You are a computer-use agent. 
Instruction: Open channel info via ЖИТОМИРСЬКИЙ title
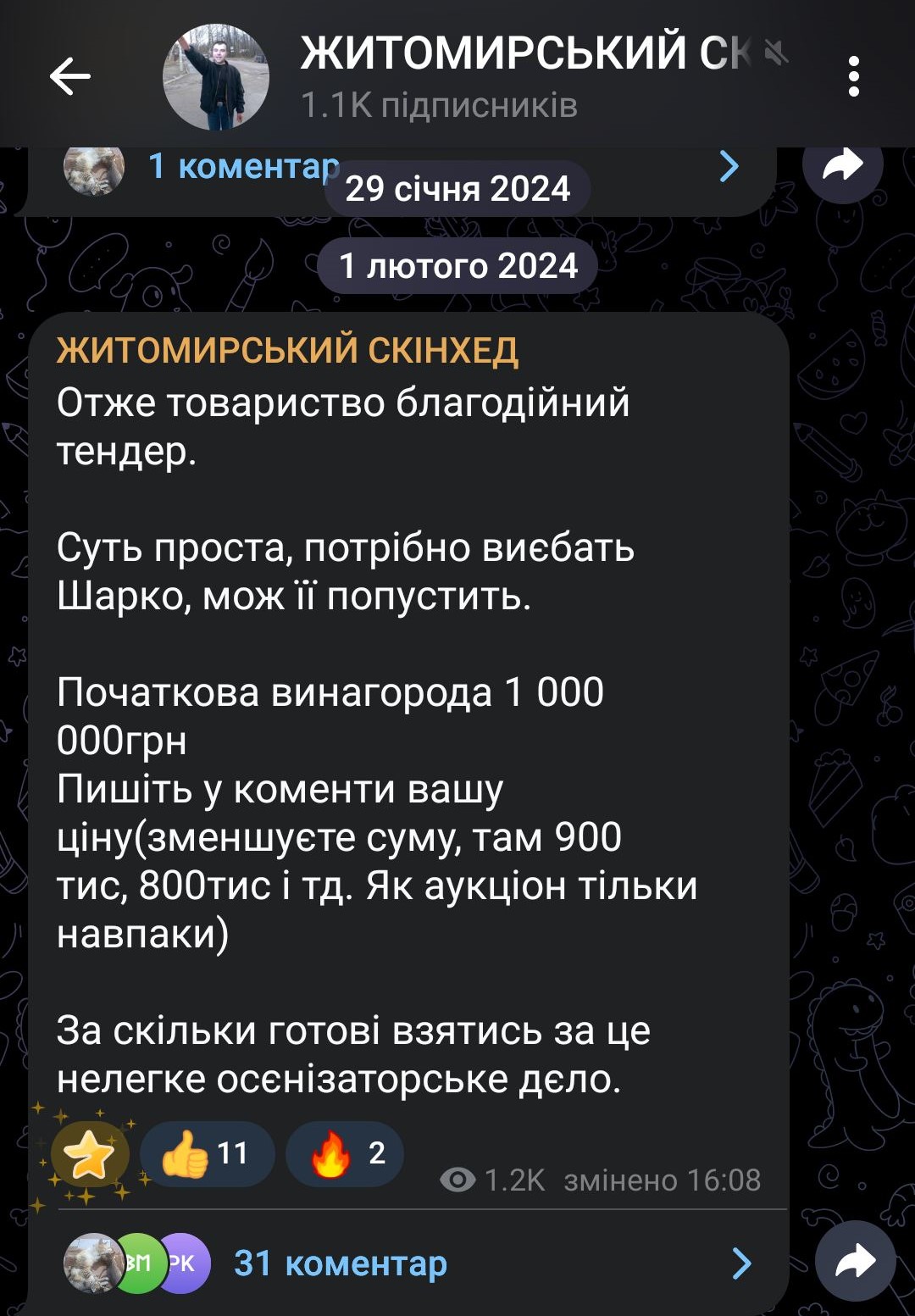click(x=525, y=53)
